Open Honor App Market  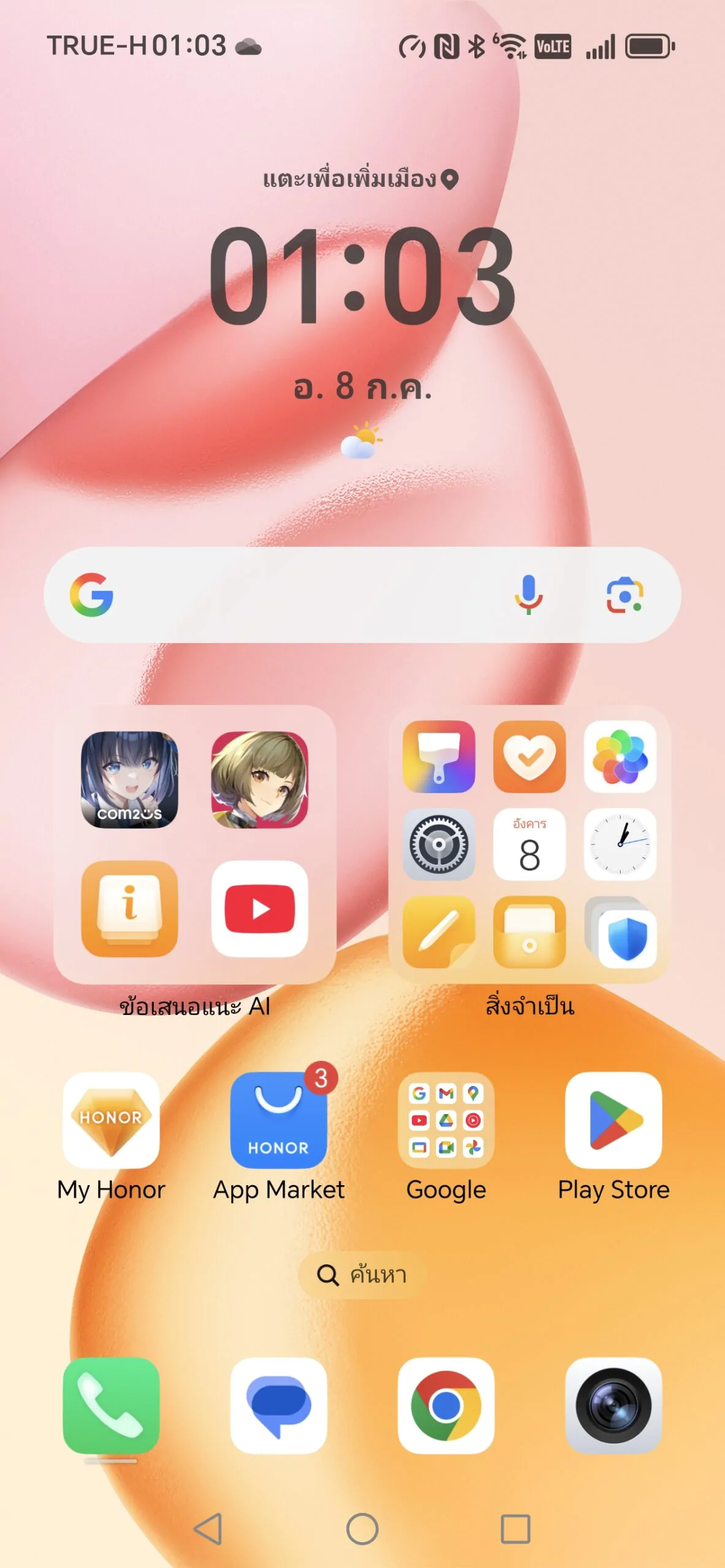(278, 1120)
